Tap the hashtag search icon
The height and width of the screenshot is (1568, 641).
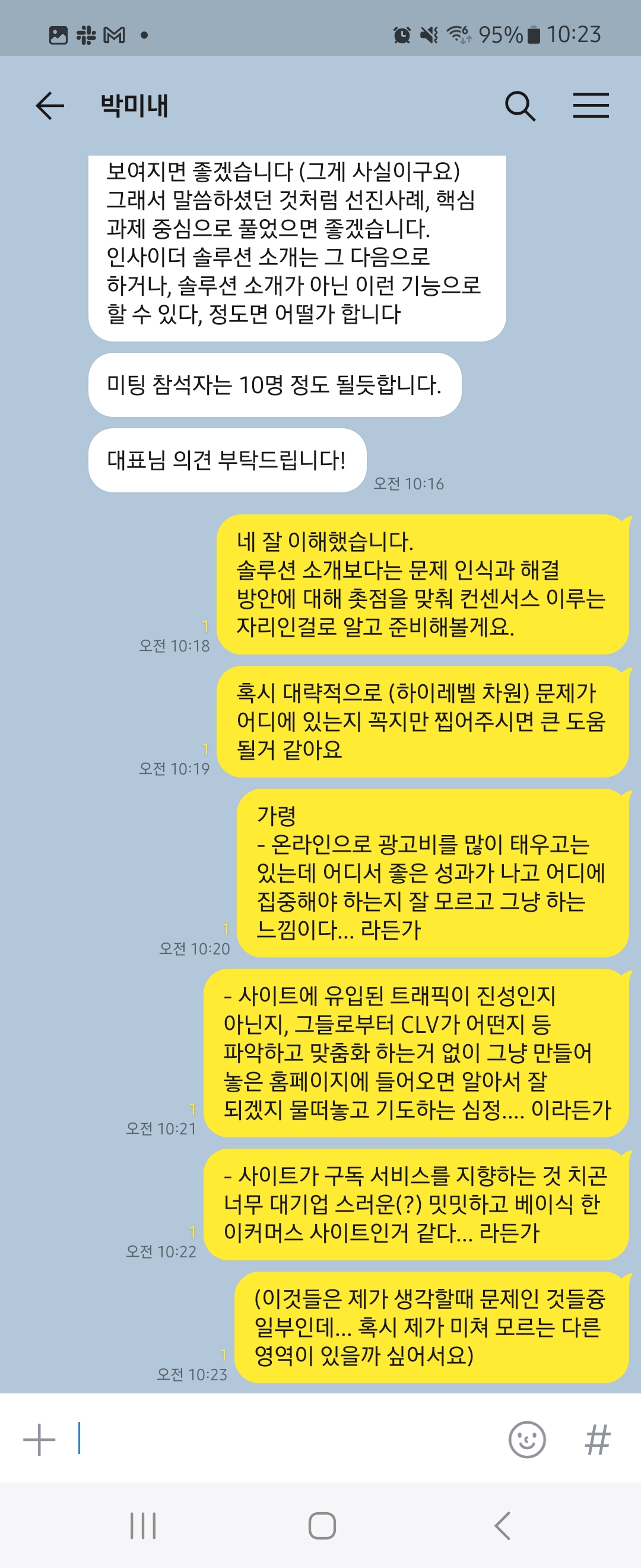click(597, 1440)
